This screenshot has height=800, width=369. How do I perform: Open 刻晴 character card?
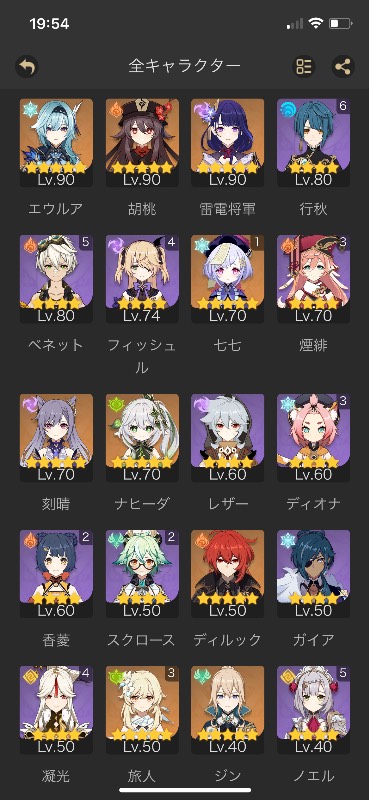57,438
